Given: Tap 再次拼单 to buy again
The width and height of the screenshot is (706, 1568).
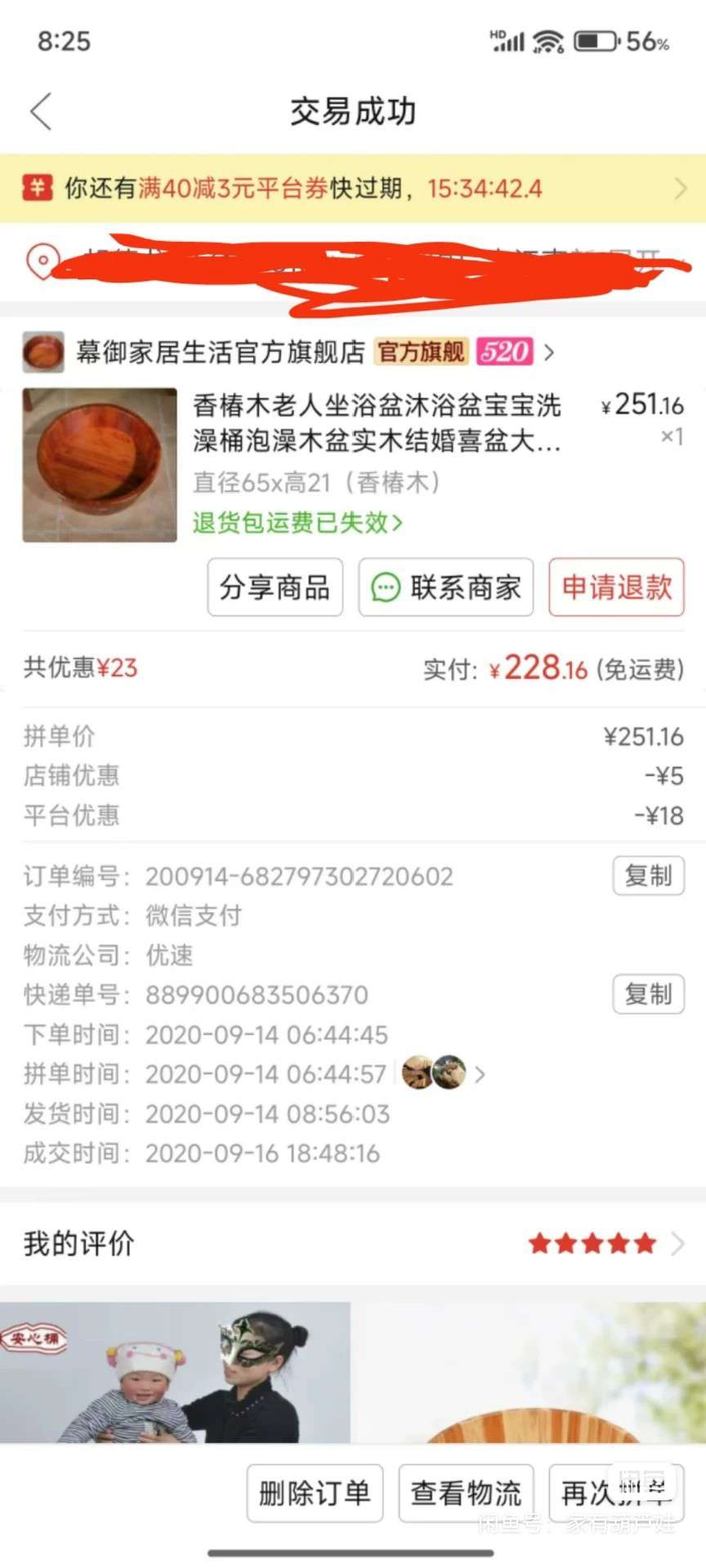Looking at the screenshot, I should pos(617,1494).
